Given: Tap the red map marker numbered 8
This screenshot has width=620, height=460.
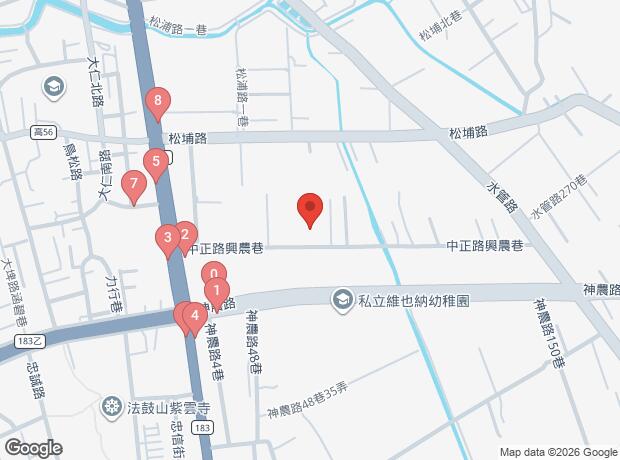Looking at the screenshot, I should click(x=158, y=101).
